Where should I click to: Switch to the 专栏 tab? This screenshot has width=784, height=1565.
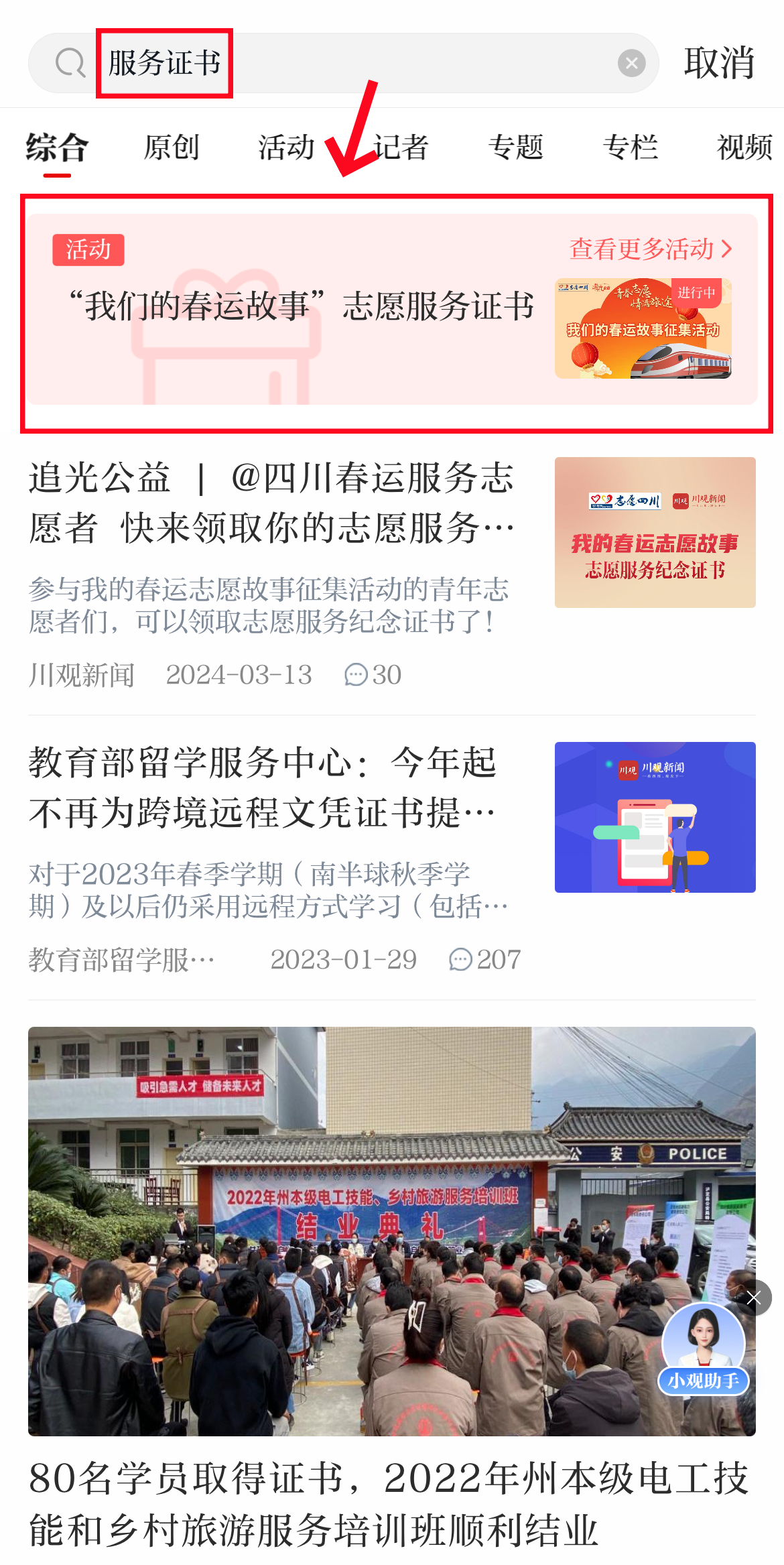630,147
